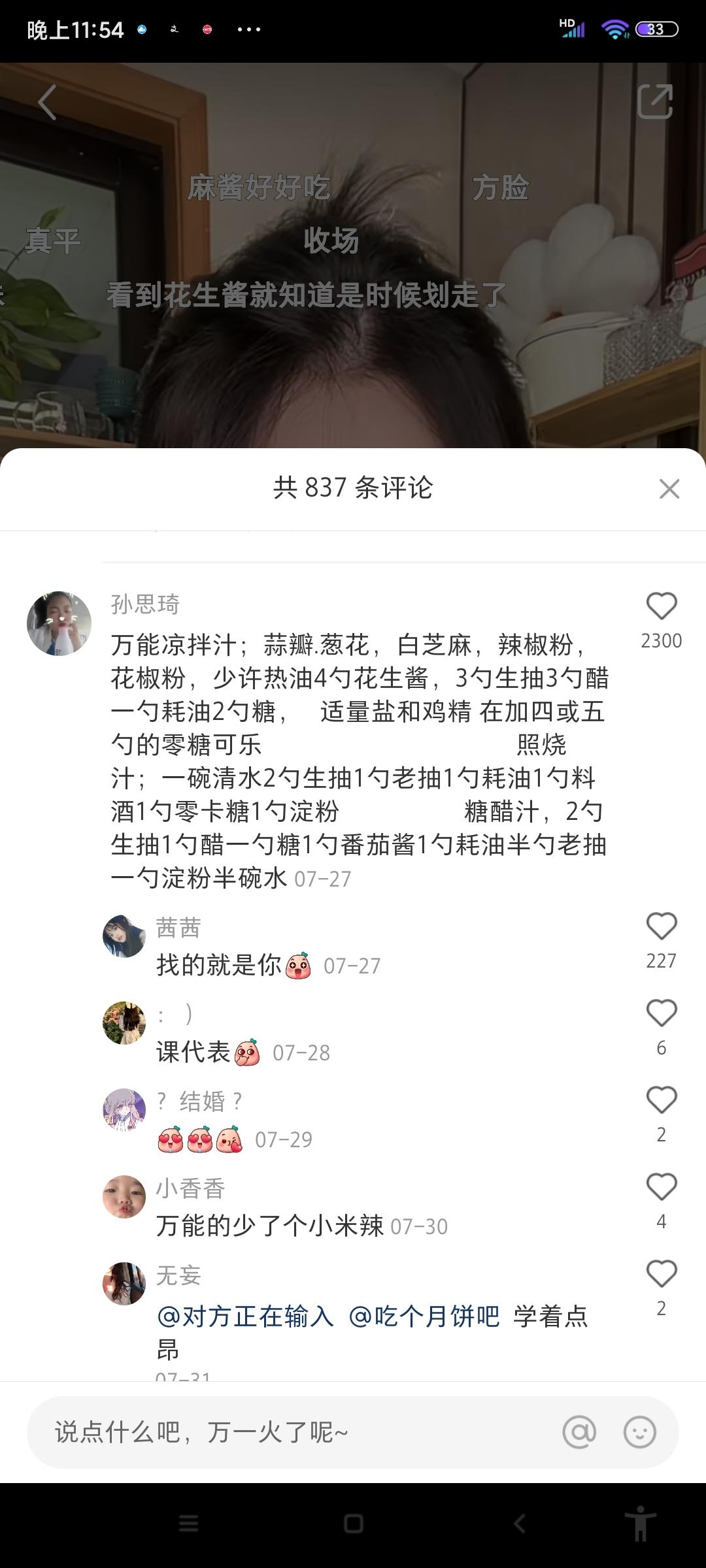Screen dimensions: 706x1568
Task: Open 小香香's avatar
Action: pos(124,1197)
